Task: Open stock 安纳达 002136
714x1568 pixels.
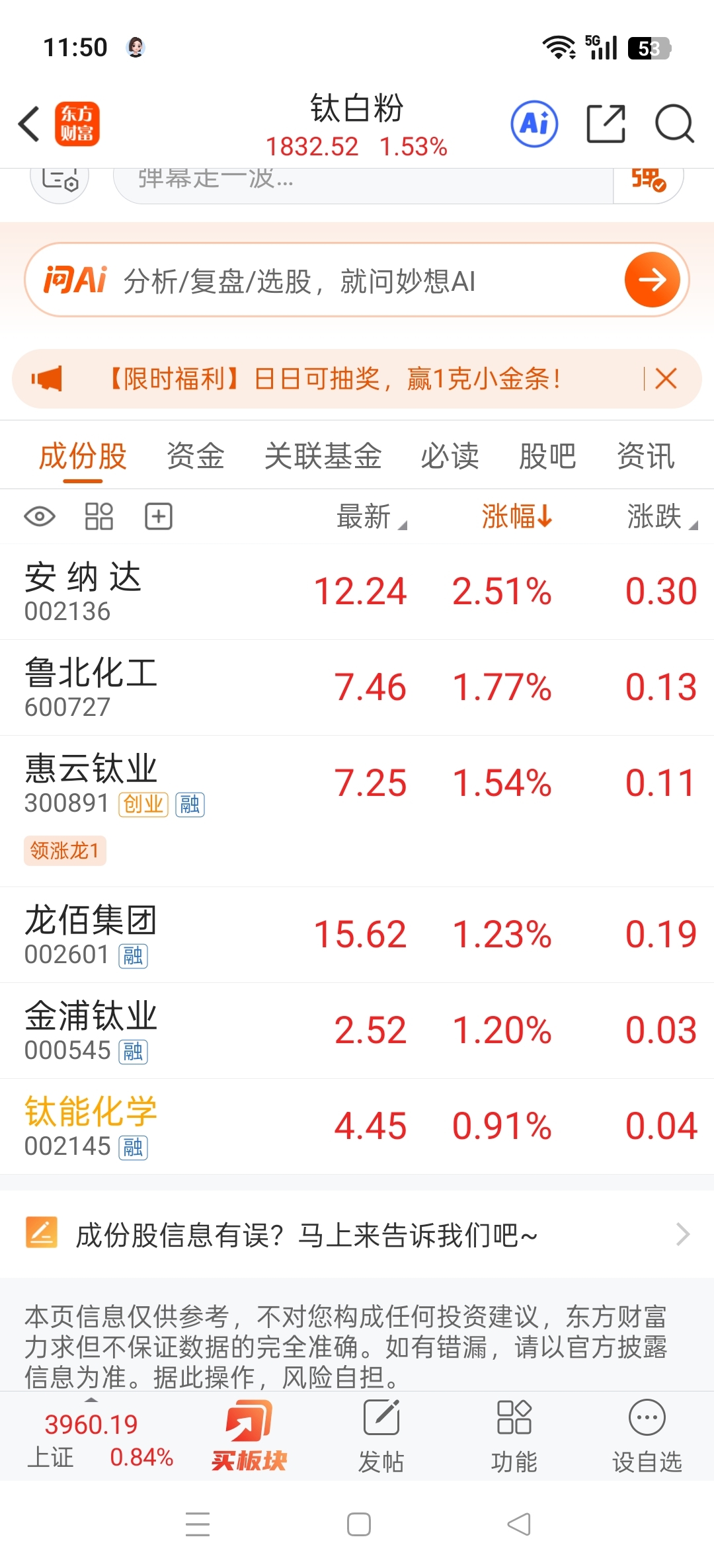Action: (x=357, y=592)
